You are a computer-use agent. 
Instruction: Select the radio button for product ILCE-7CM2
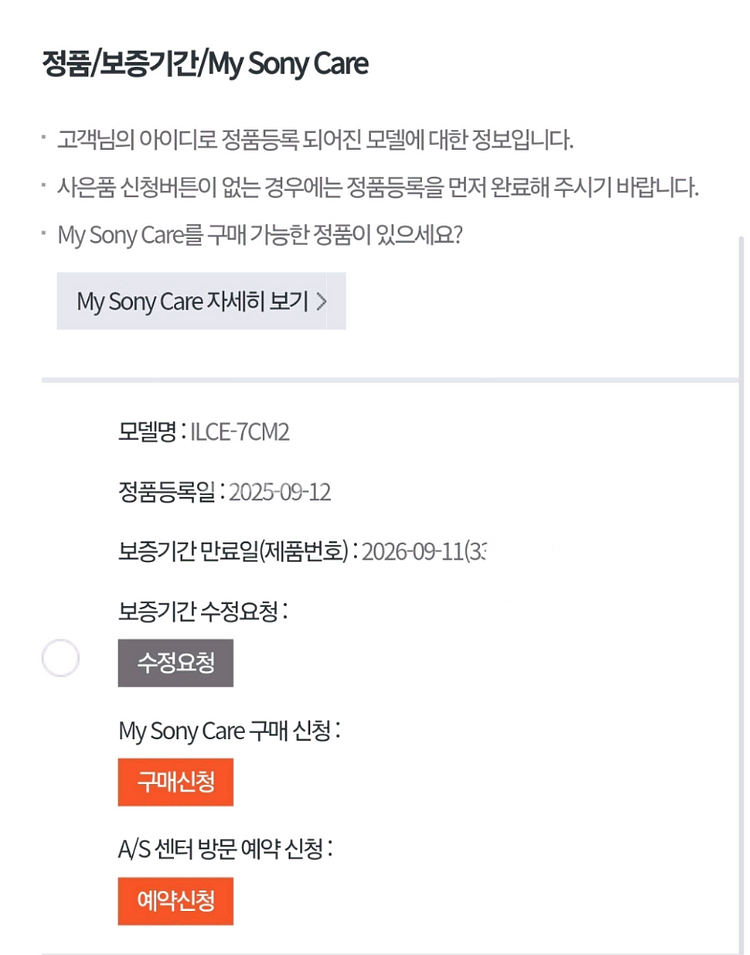click(61, 659)
